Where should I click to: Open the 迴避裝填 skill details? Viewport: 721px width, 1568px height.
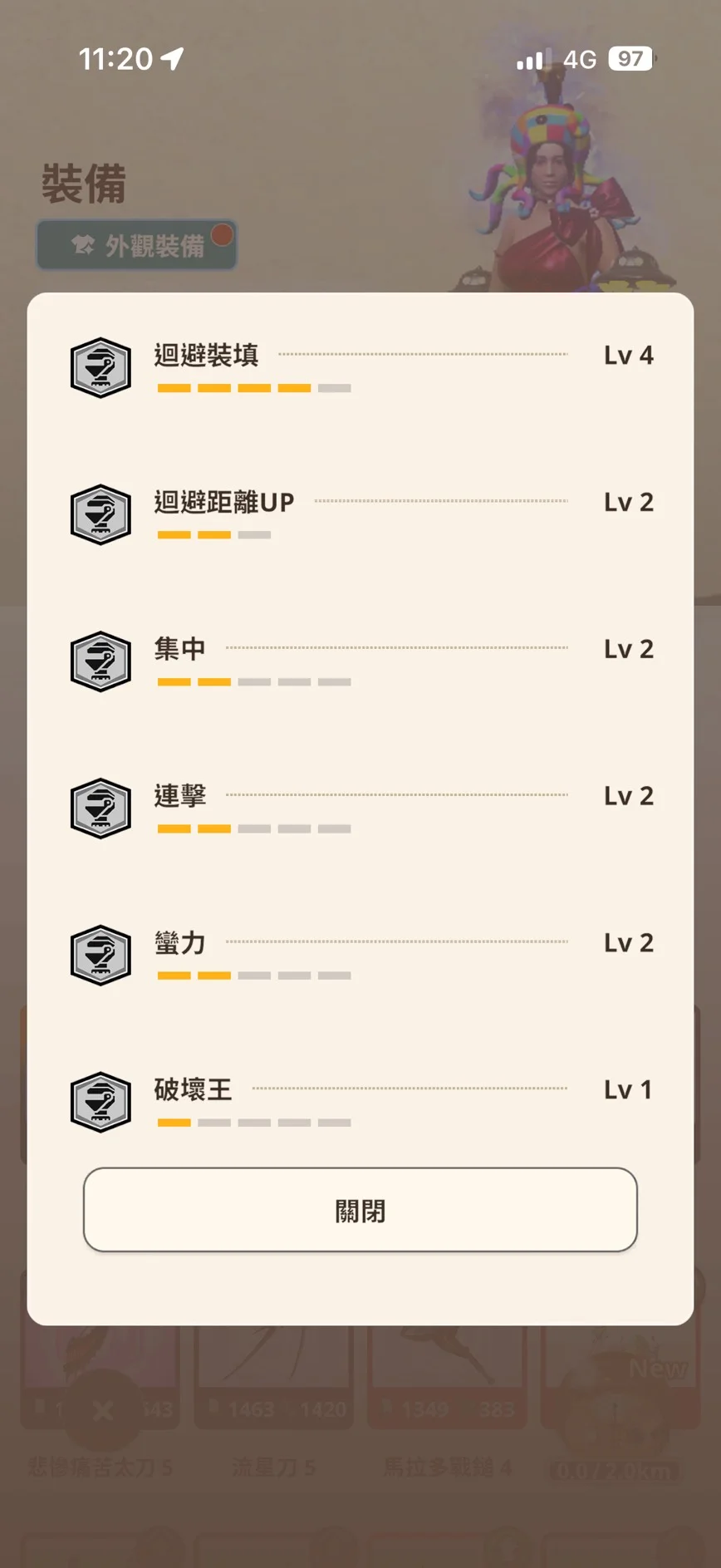click(360, 366)
